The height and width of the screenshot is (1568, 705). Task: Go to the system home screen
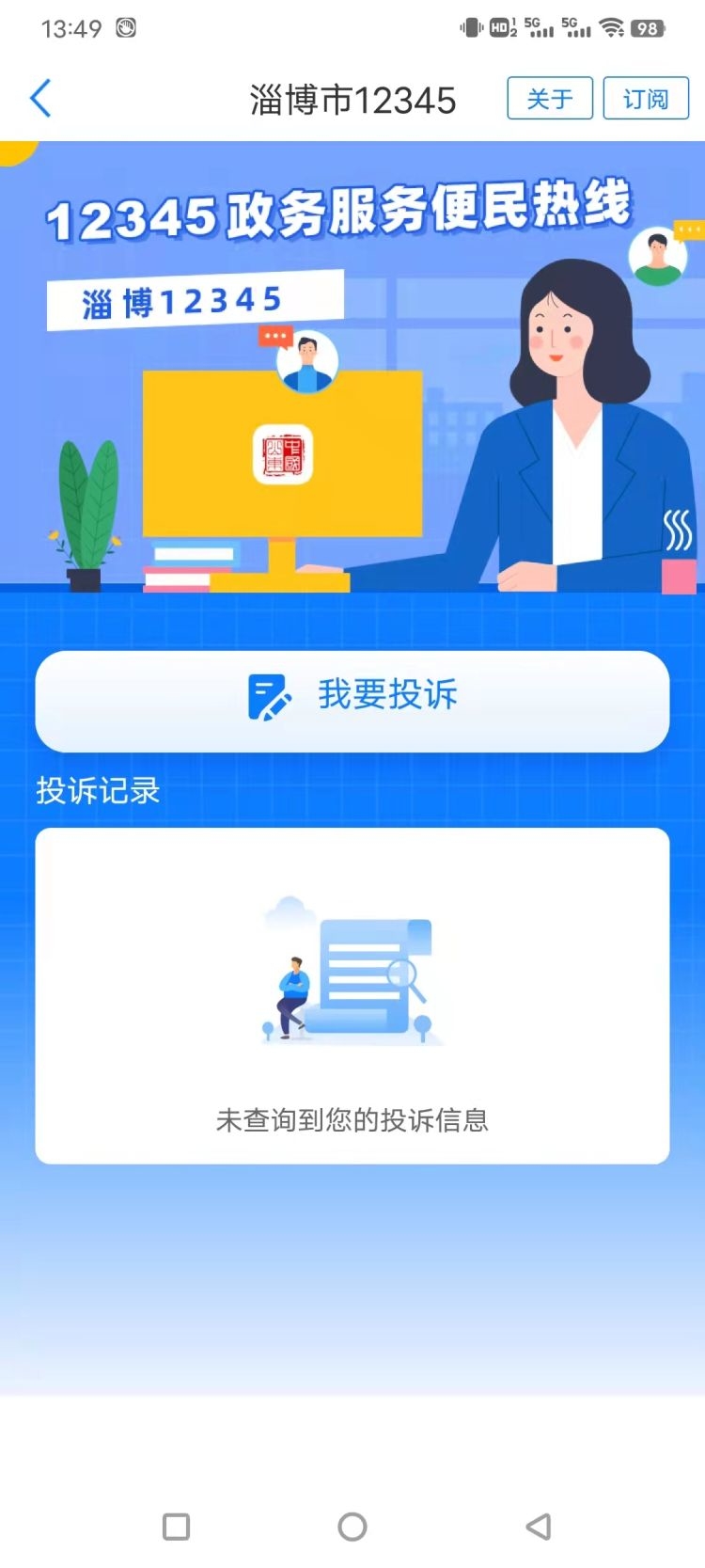tap(352, 1526)
